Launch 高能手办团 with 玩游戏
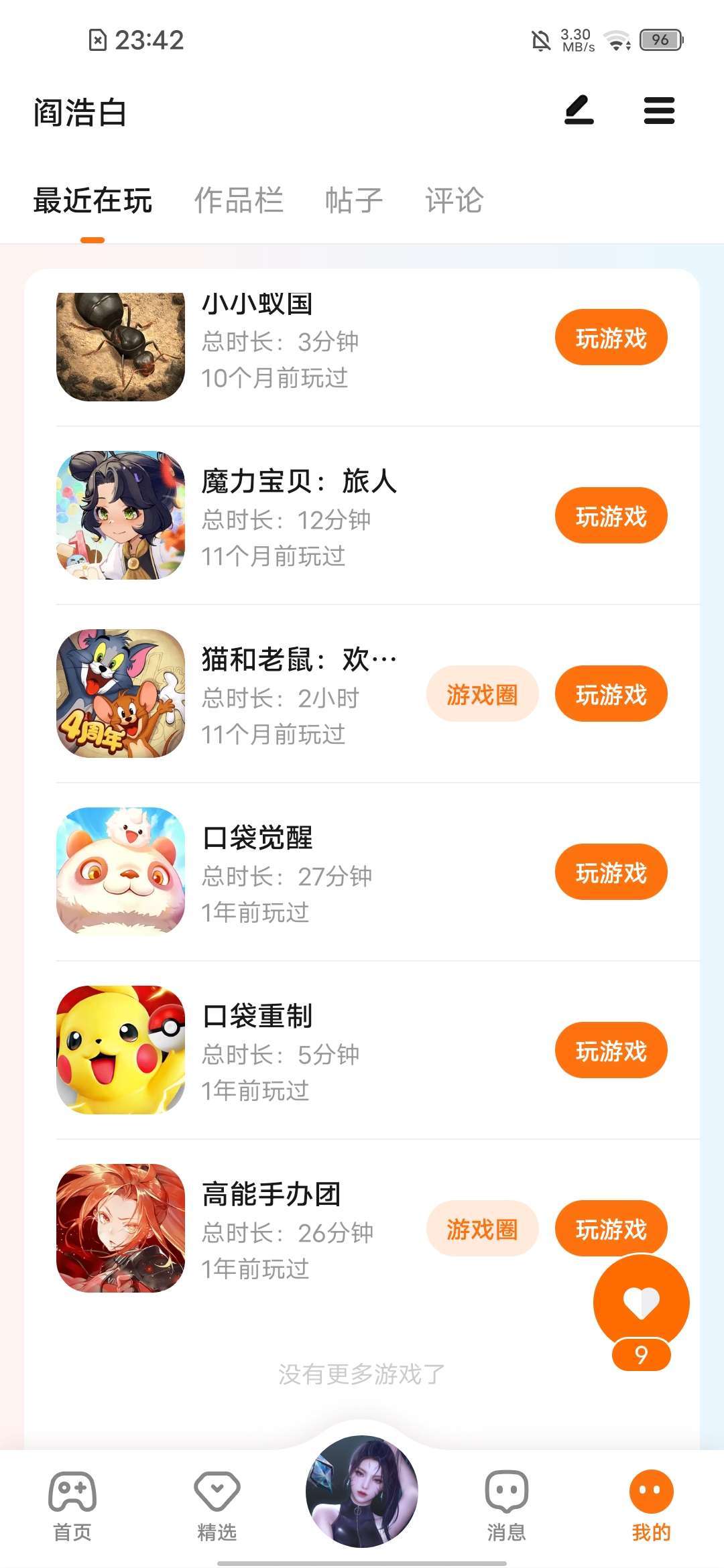The image size is (724, 1568). [x=611, y=1228]
